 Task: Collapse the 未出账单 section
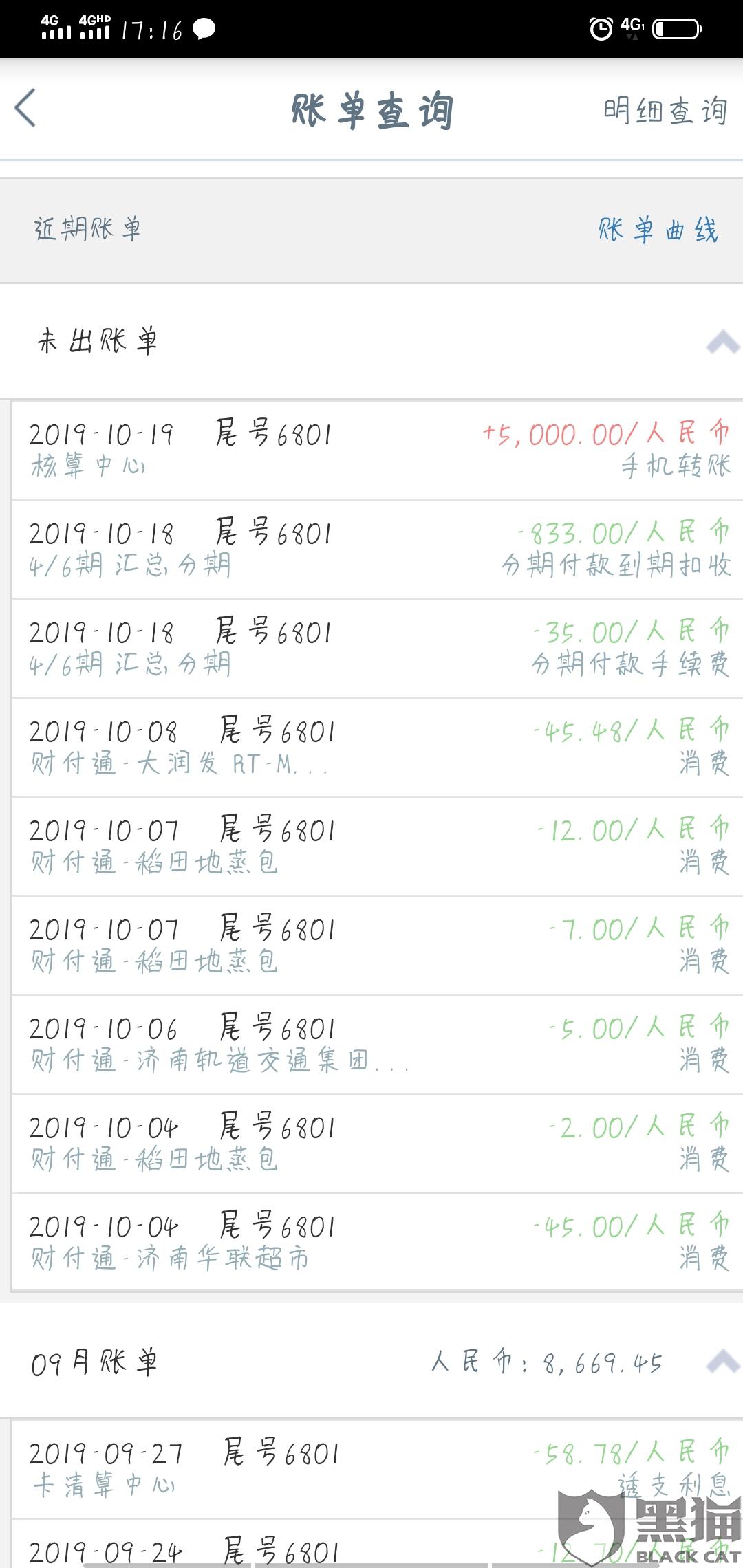click(x=722, y=342)
